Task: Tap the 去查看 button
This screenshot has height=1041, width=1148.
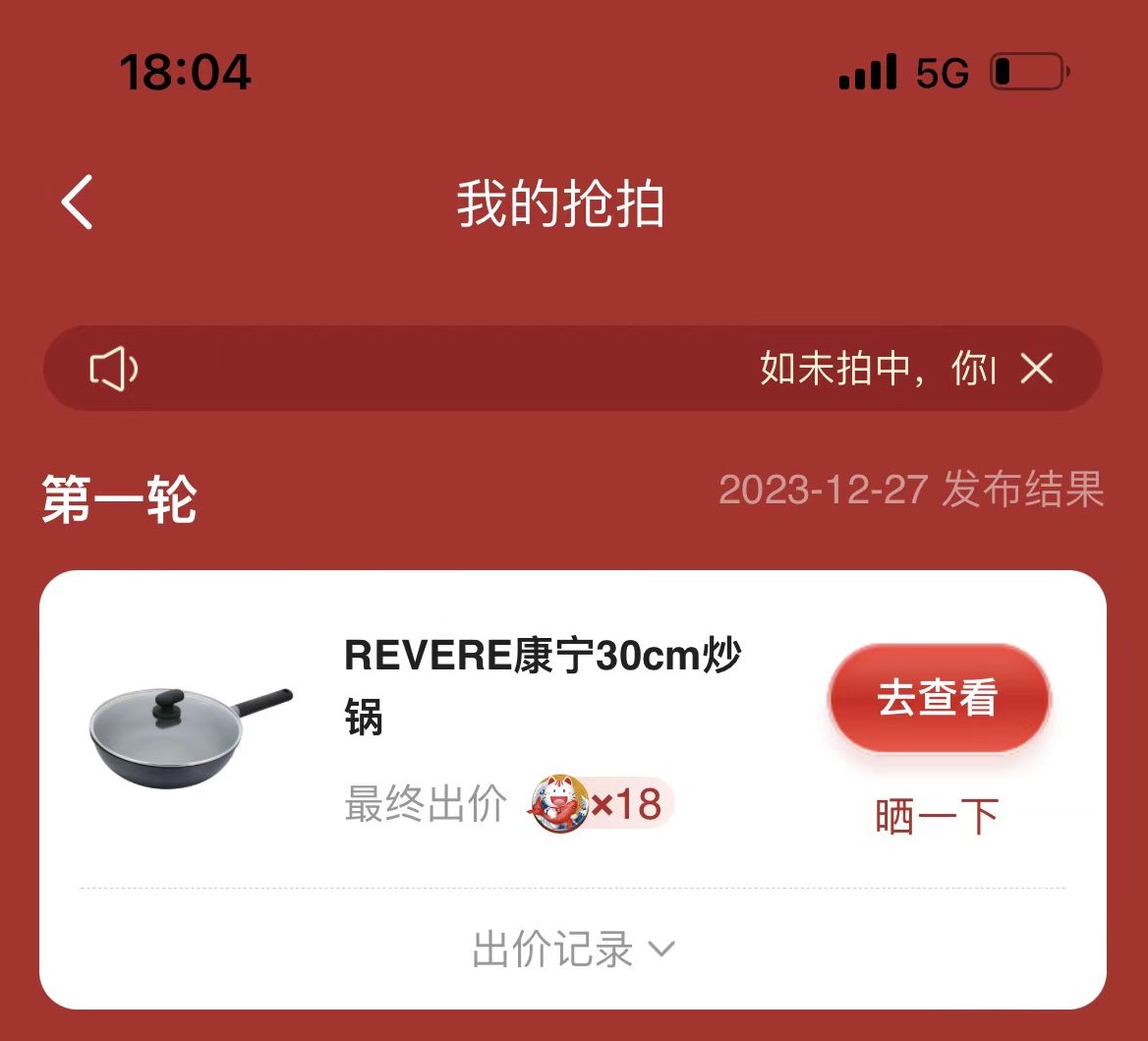Action: (x=939, y=699)
